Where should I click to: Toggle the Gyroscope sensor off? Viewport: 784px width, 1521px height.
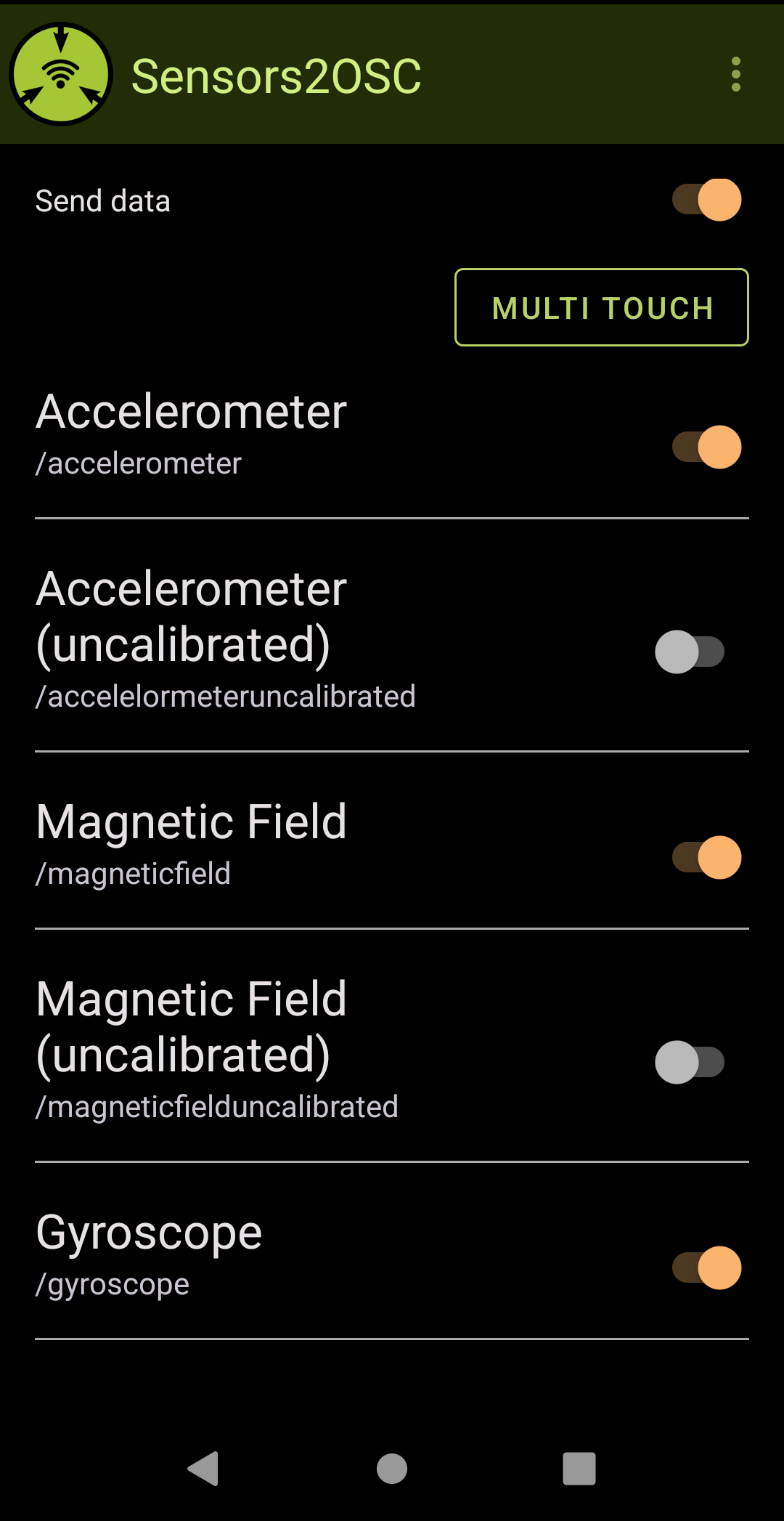tap(706, 1267)
